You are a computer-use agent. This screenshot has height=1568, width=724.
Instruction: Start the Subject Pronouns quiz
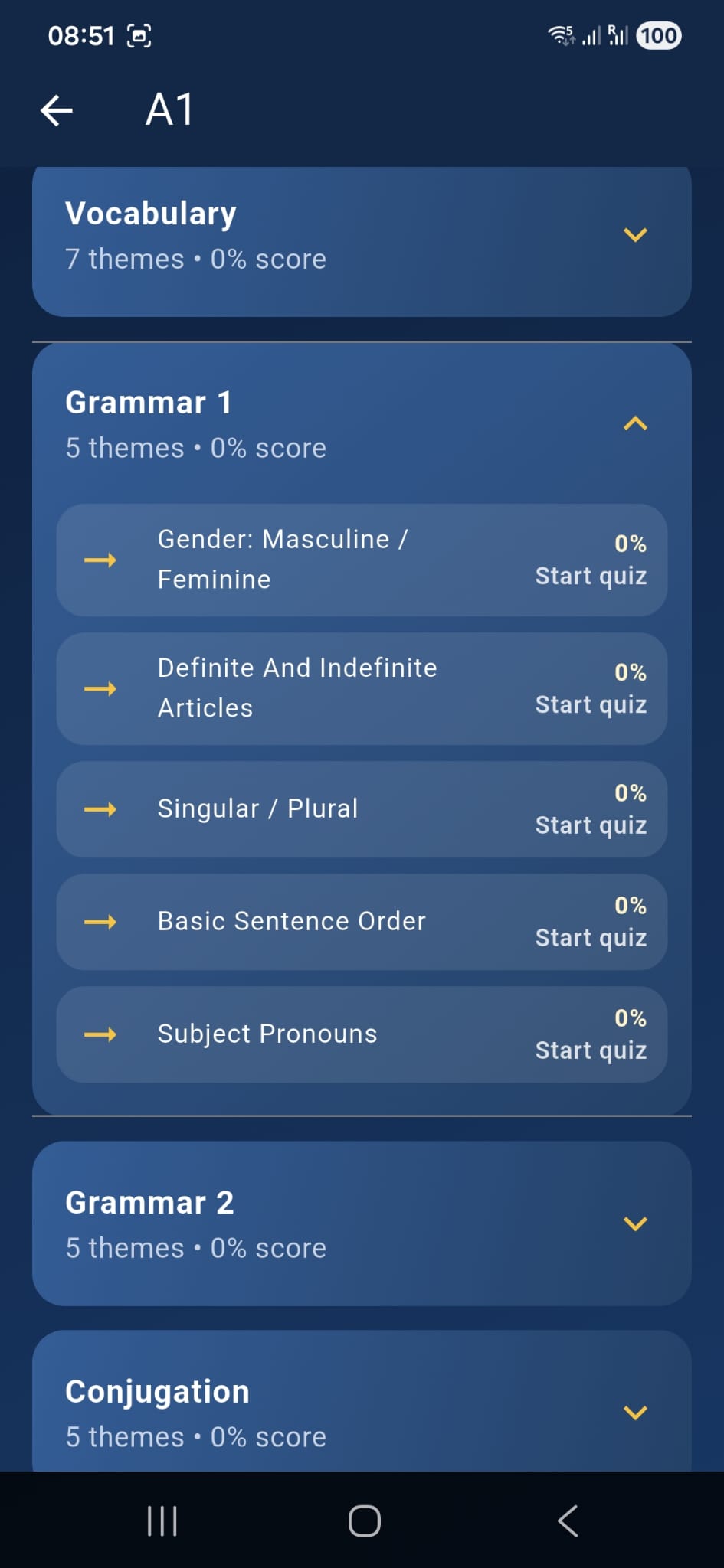click(591, 1050)
